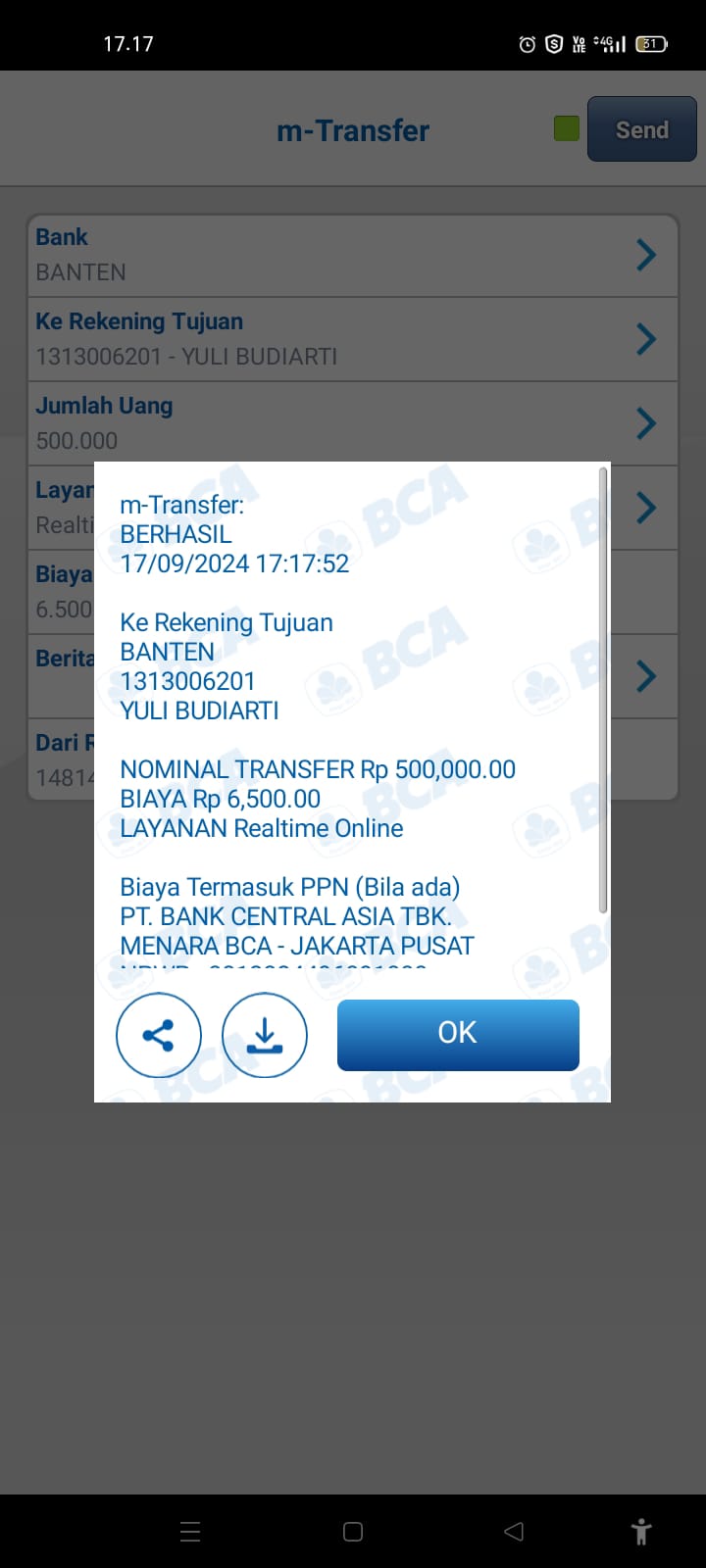
Task: Open the alarm icon in the status bar
Action: 527,43
